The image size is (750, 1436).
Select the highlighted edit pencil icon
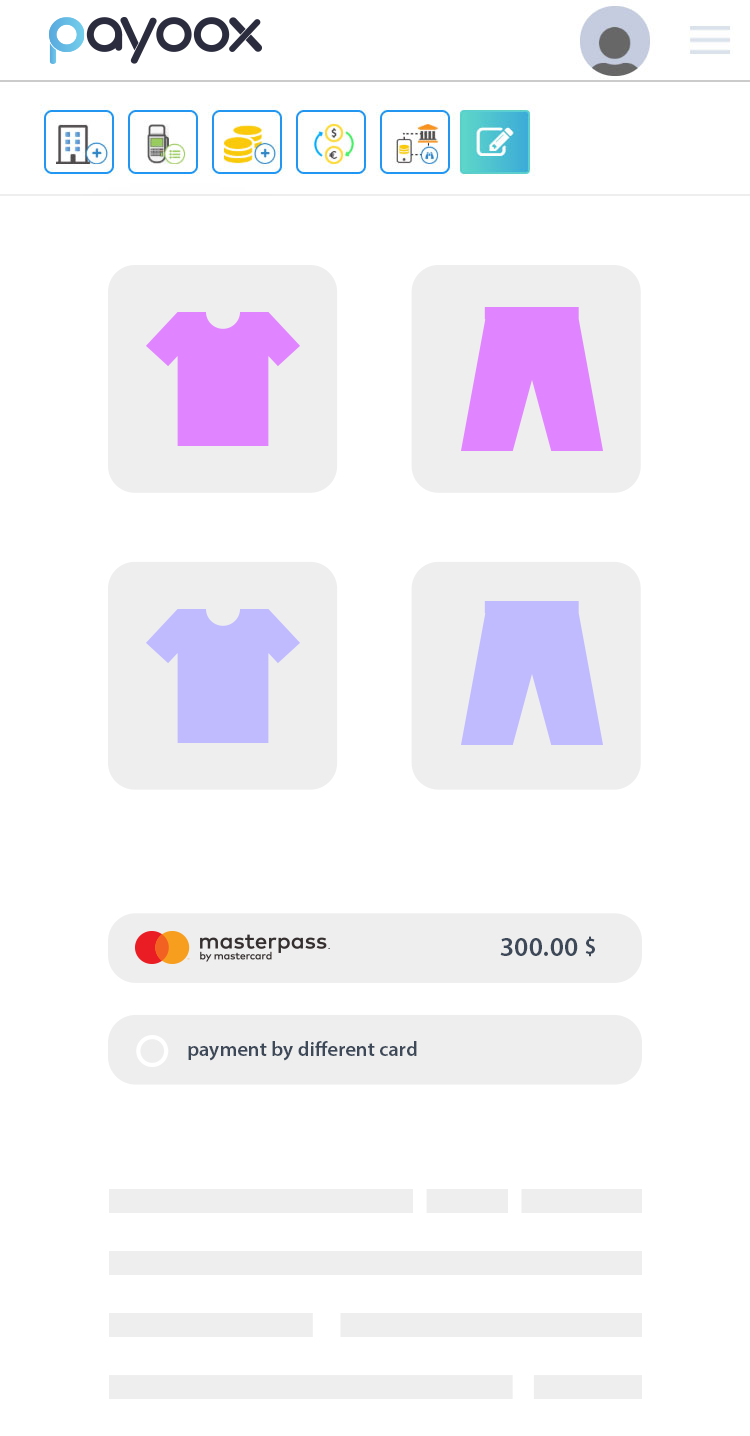[x=495, y=142]
